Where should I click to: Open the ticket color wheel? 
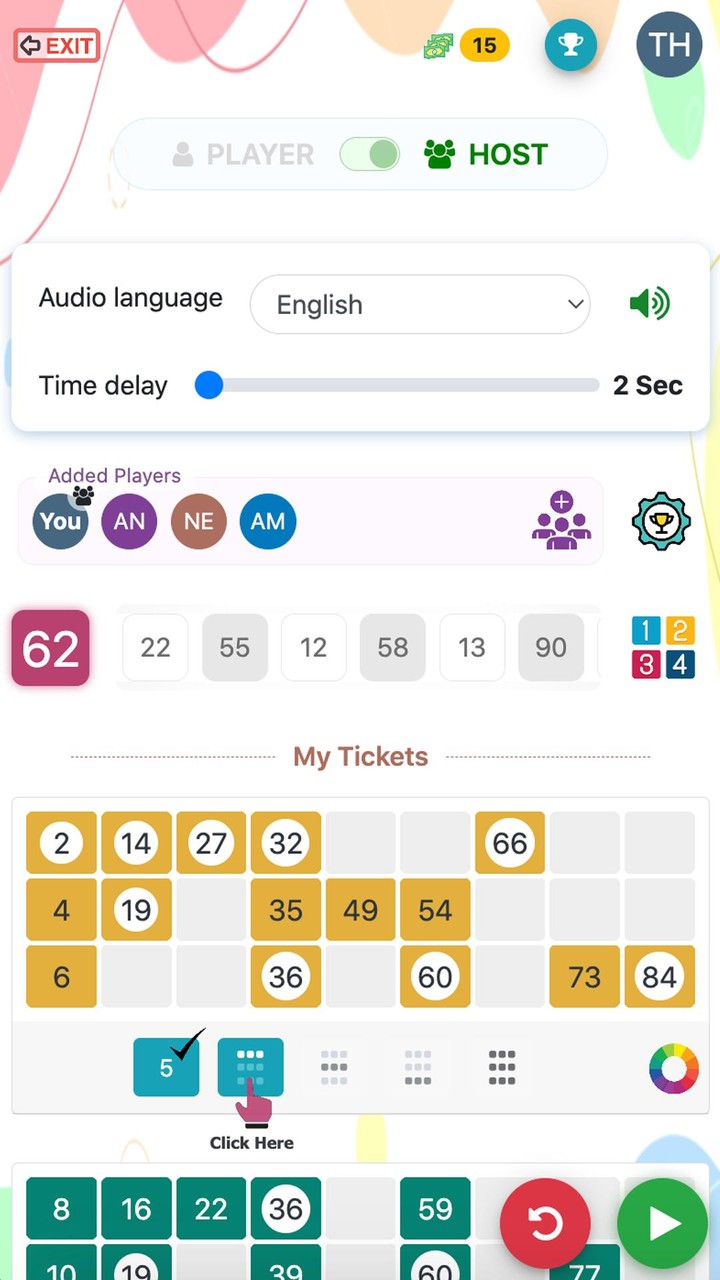(x=673, y=1068)
